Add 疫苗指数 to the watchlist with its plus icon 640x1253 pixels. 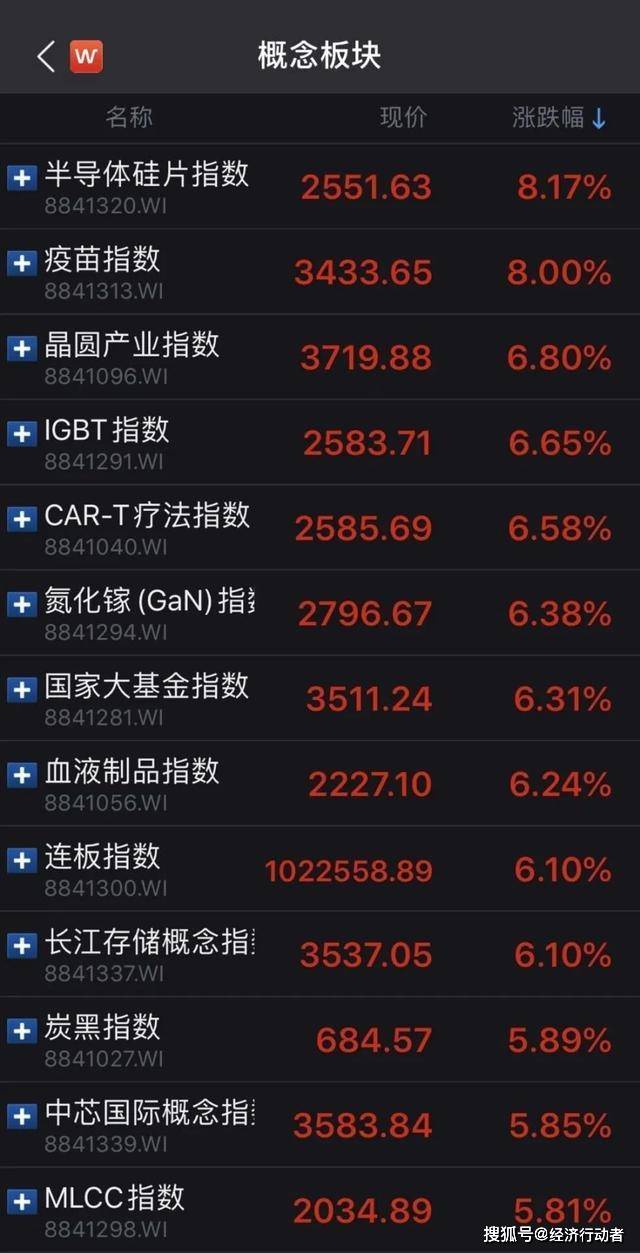(x=21, y=263)
